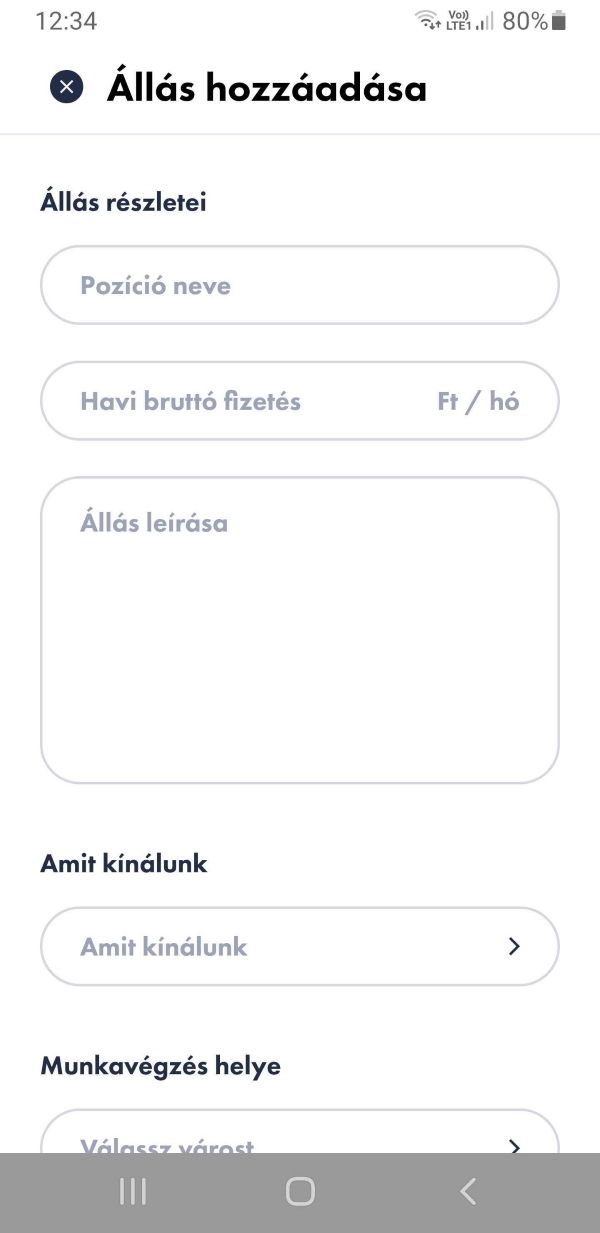Tap the Pozíció neve field
This screenshot has width=600, height=1233.
pos(299,286)
